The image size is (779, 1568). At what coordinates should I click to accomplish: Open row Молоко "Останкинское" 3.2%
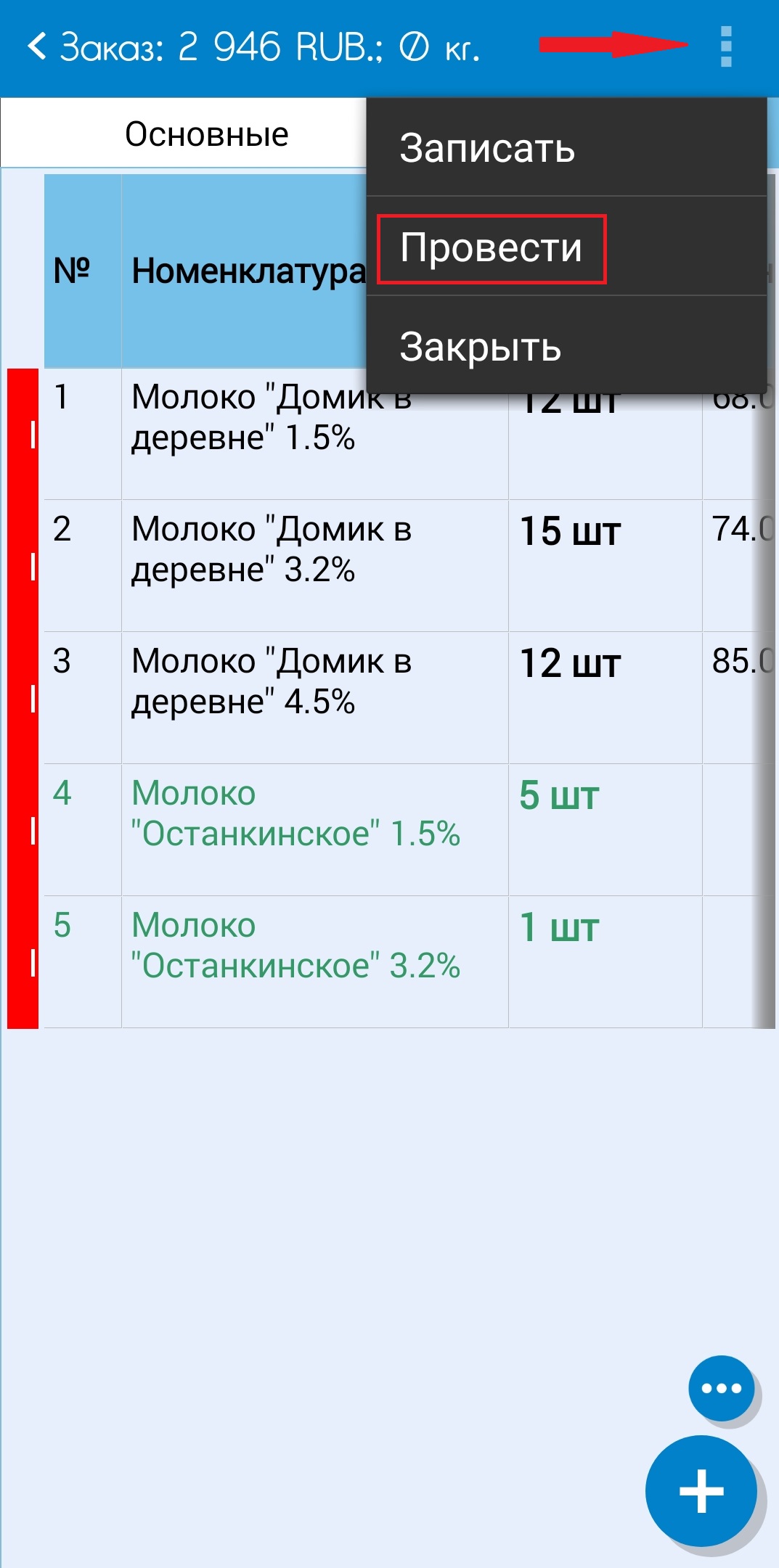[409, 962]
